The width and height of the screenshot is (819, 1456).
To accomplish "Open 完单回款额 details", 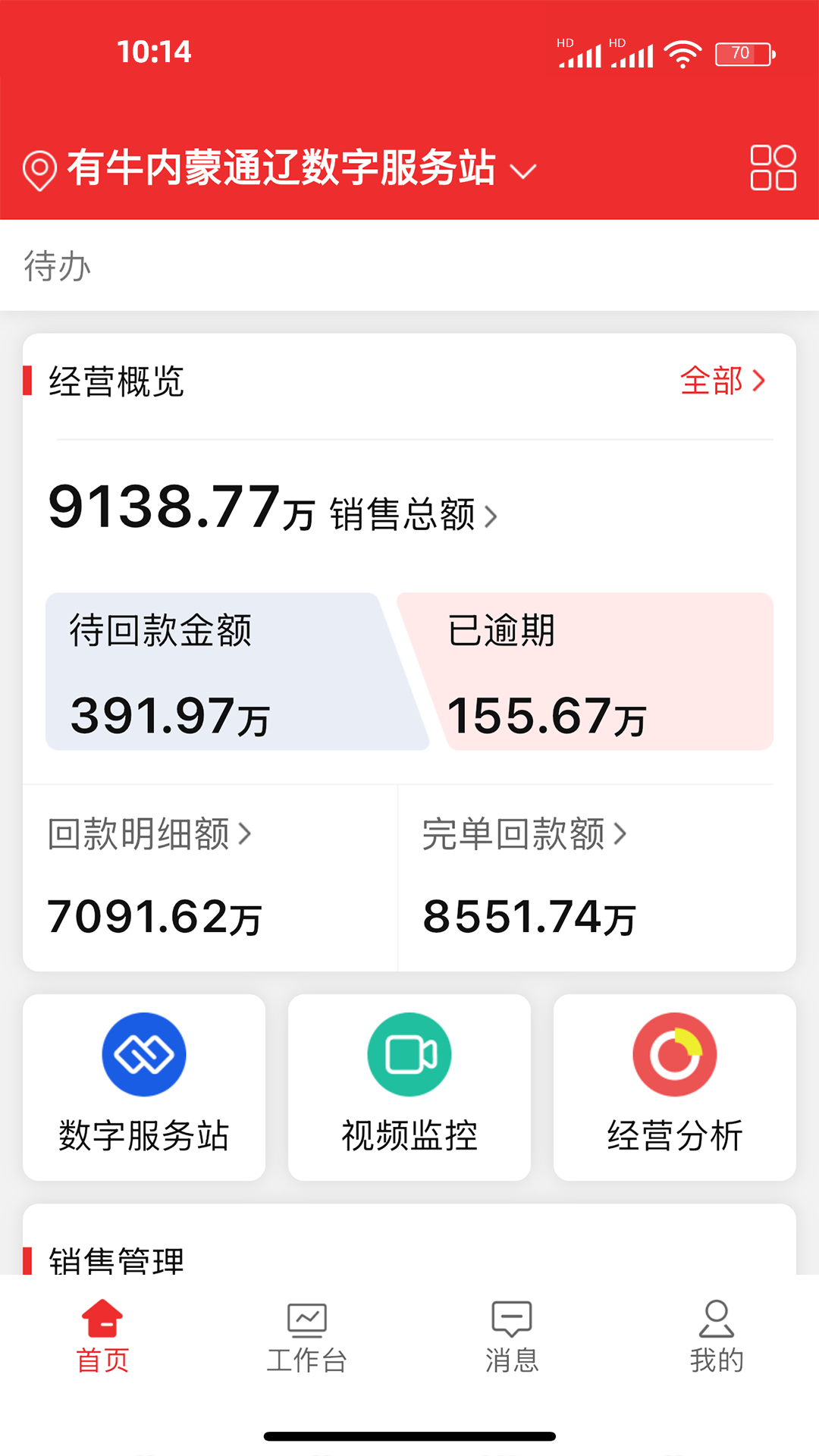I will (525, 834).
